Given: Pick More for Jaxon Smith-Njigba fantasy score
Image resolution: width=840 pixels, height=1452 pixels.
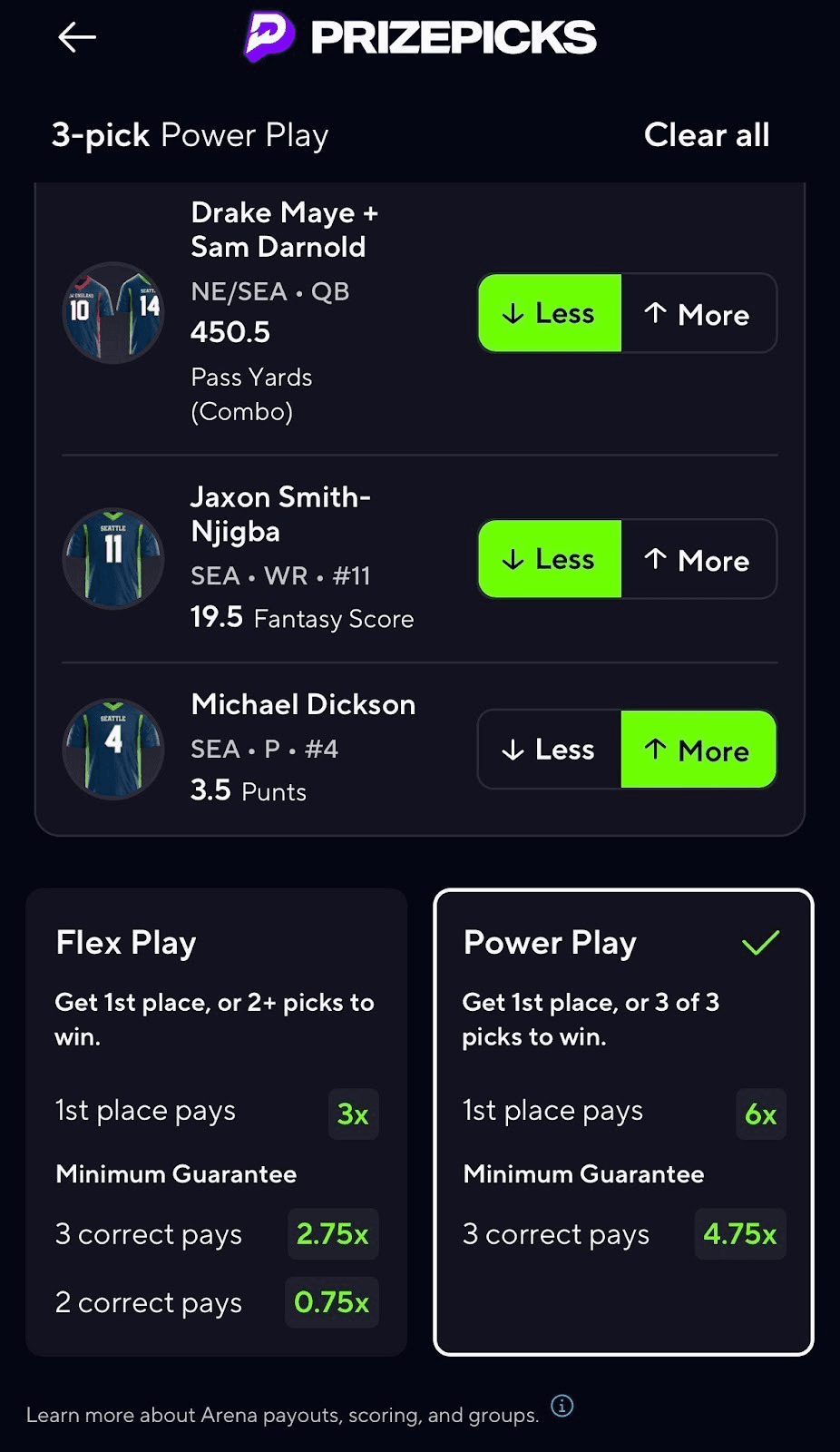Looking at the screenshot, I should tap(698, 560).
